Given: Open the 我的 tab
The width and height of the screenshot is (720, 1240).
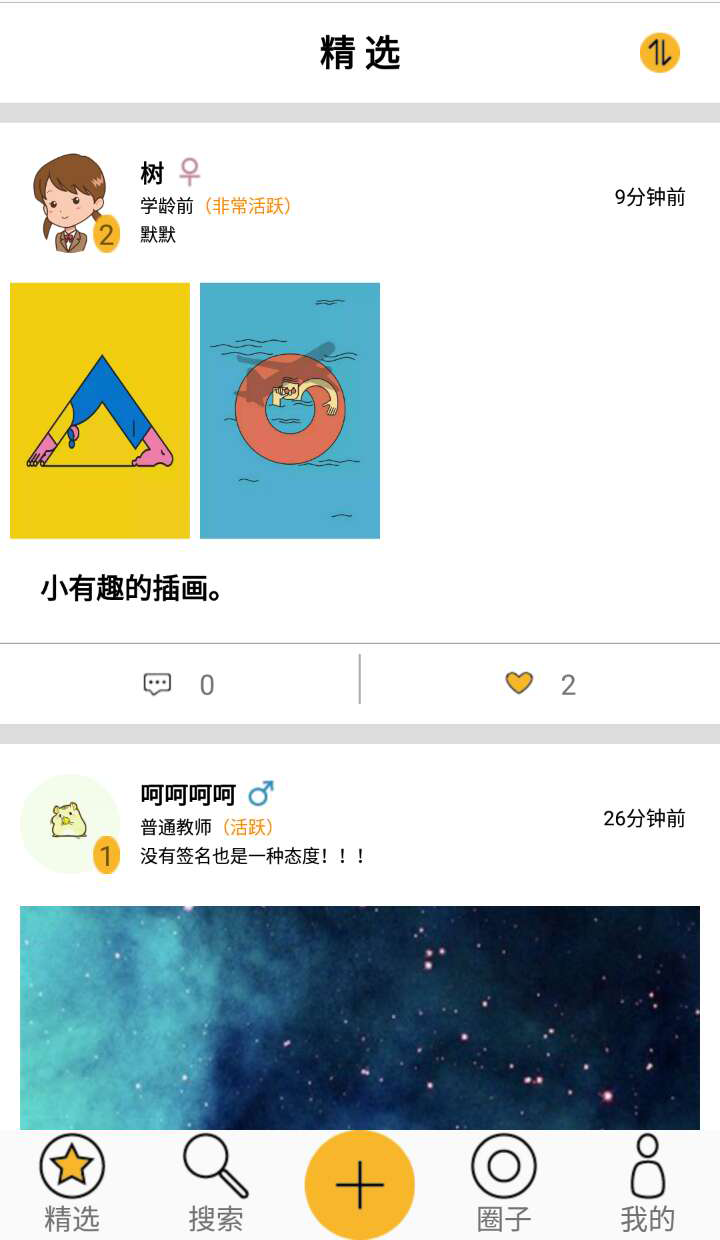Looking at the screenshot, I should click(648, 1185).
